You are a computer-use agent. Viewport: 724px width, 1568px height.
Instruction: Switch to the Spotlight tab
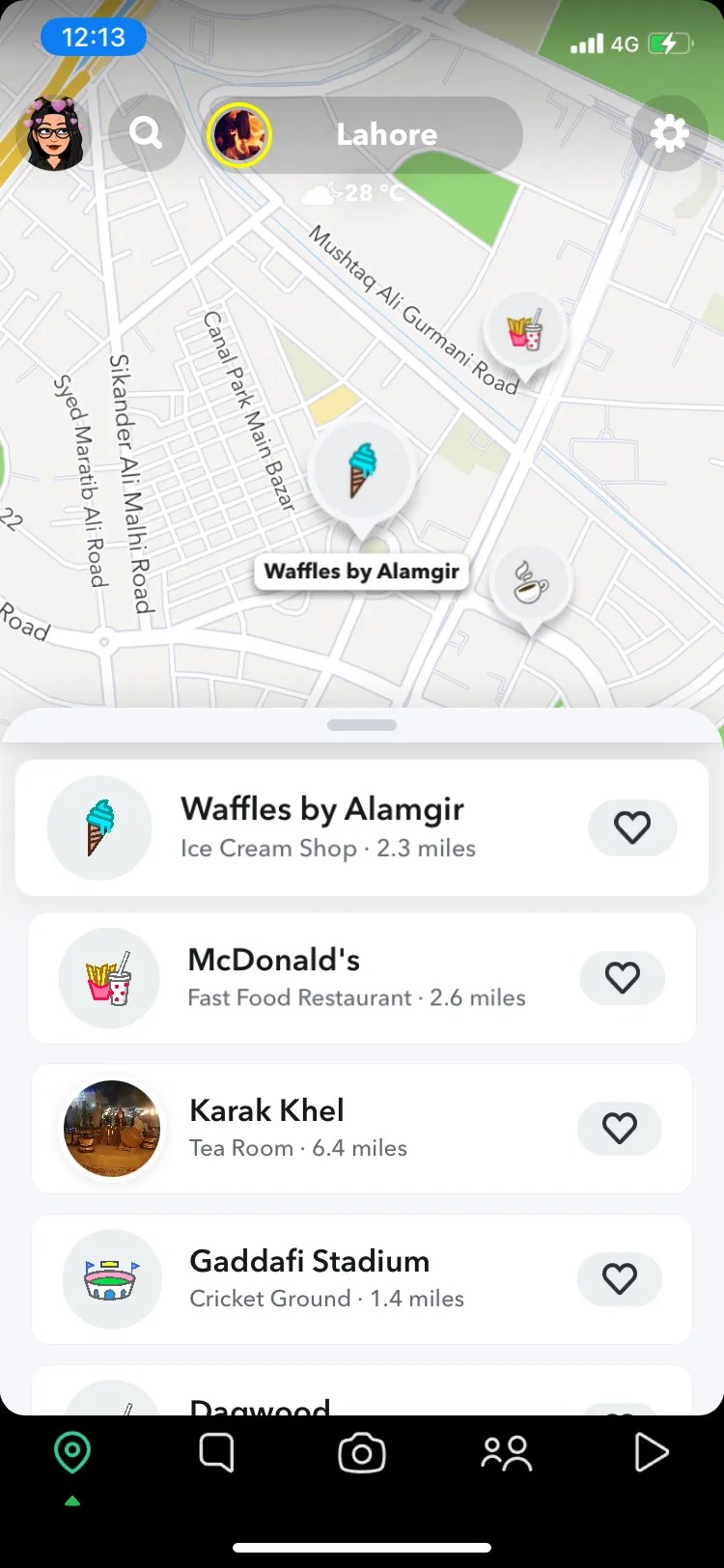652,1450
